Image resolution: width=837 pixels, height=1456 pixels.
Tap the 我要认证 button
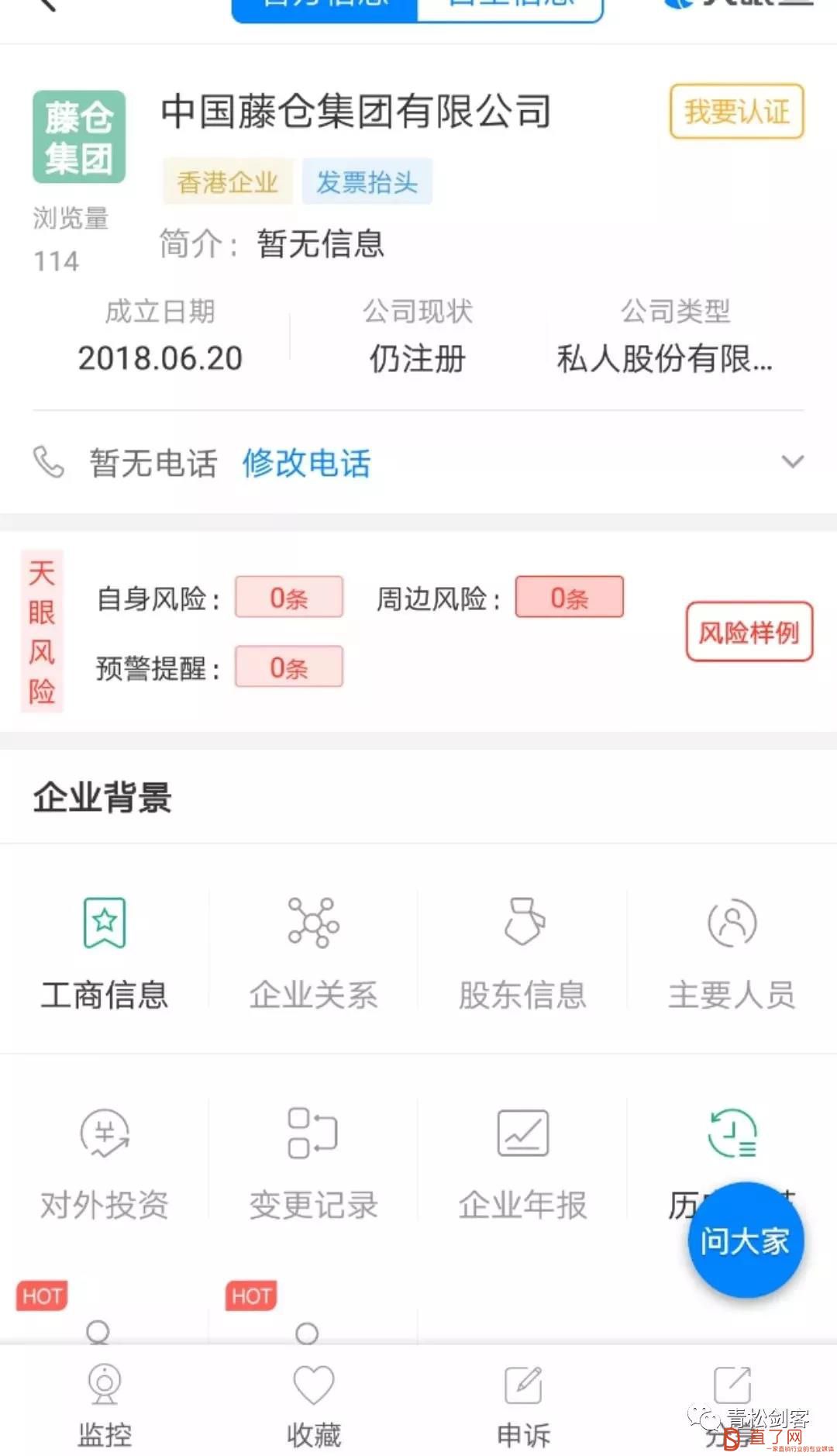pos(736,112)
